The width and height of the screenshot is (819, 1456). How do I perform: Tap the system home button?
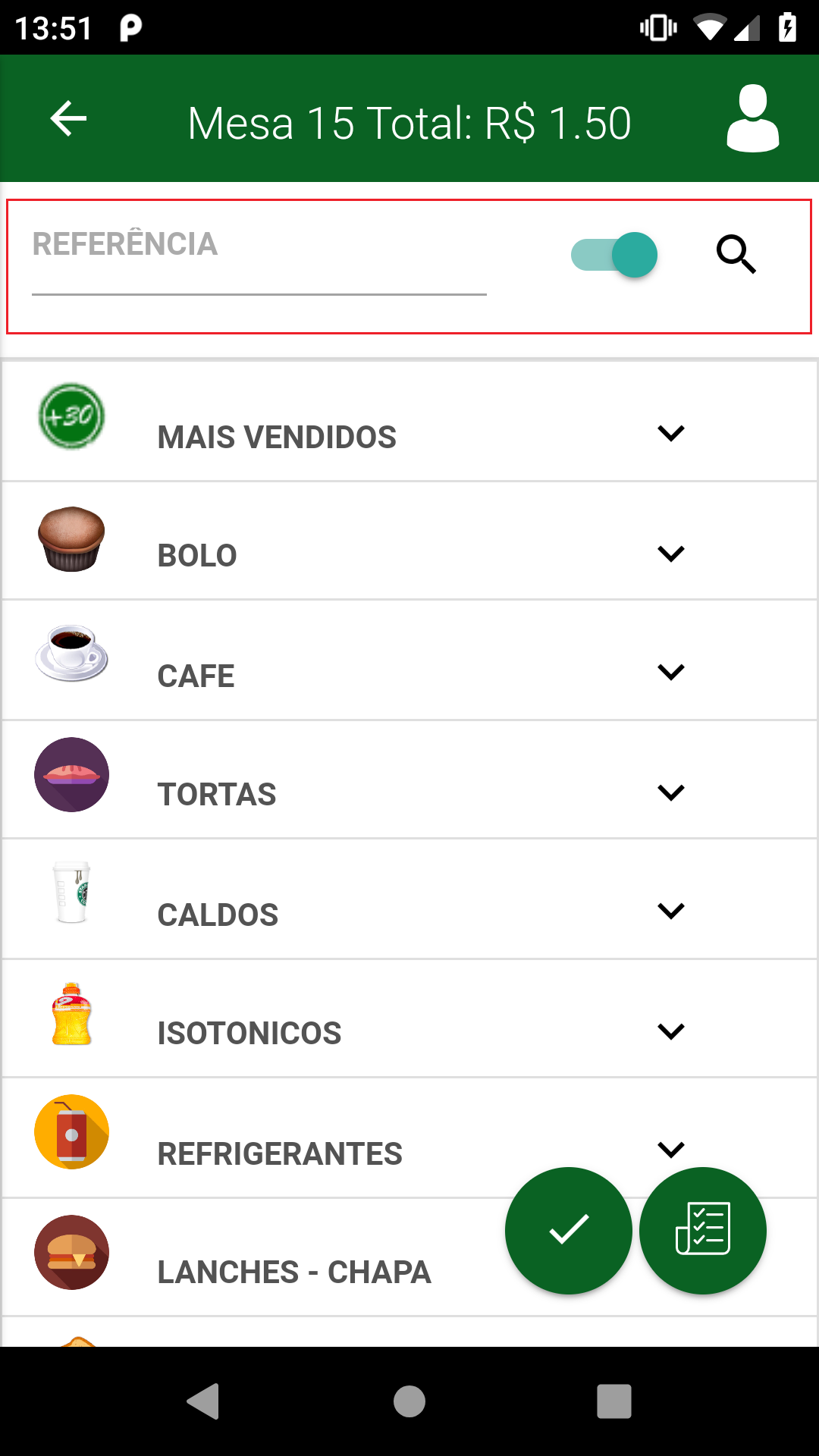pos(409,1401)
